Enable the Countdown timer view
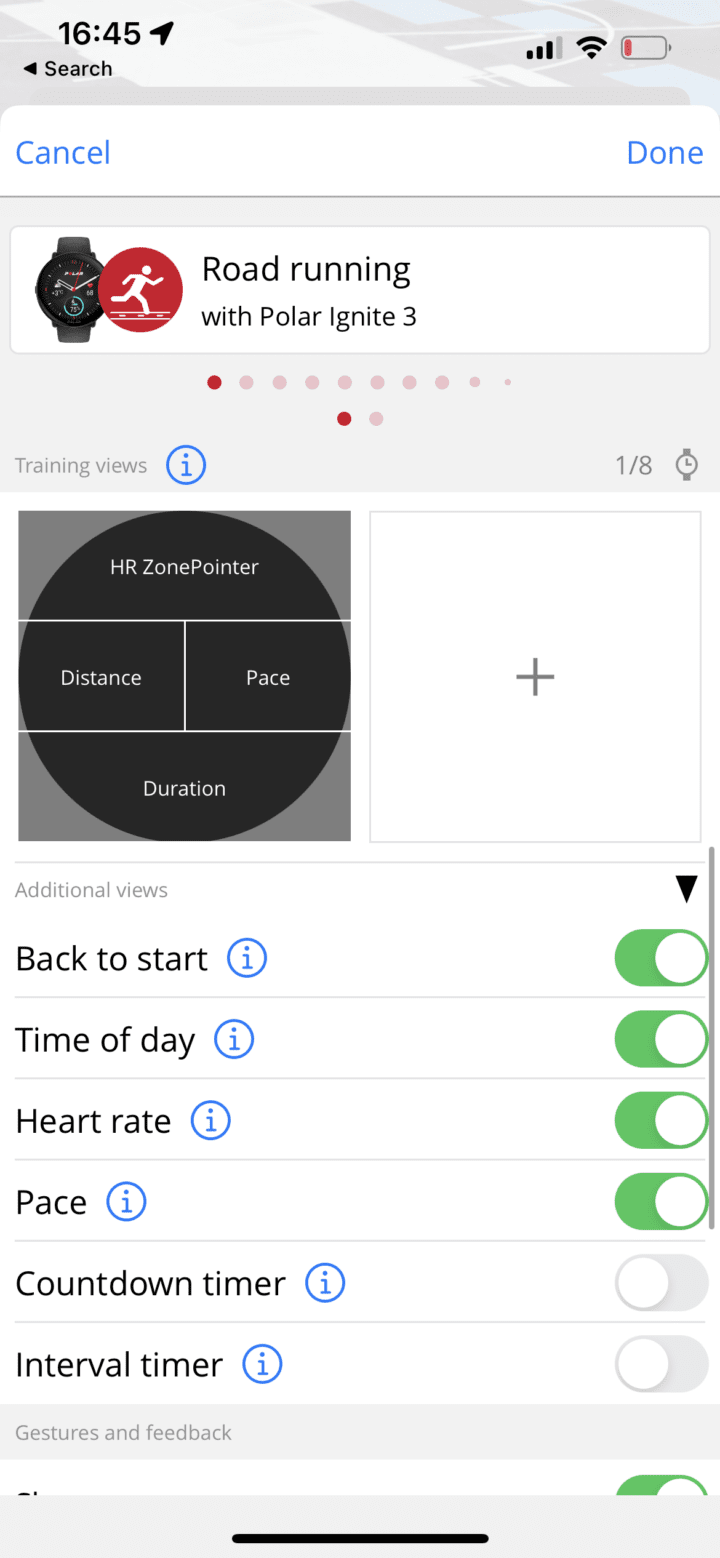Image resolution: width=720 pixels, height=1558 pixels. click(661, 1282)
